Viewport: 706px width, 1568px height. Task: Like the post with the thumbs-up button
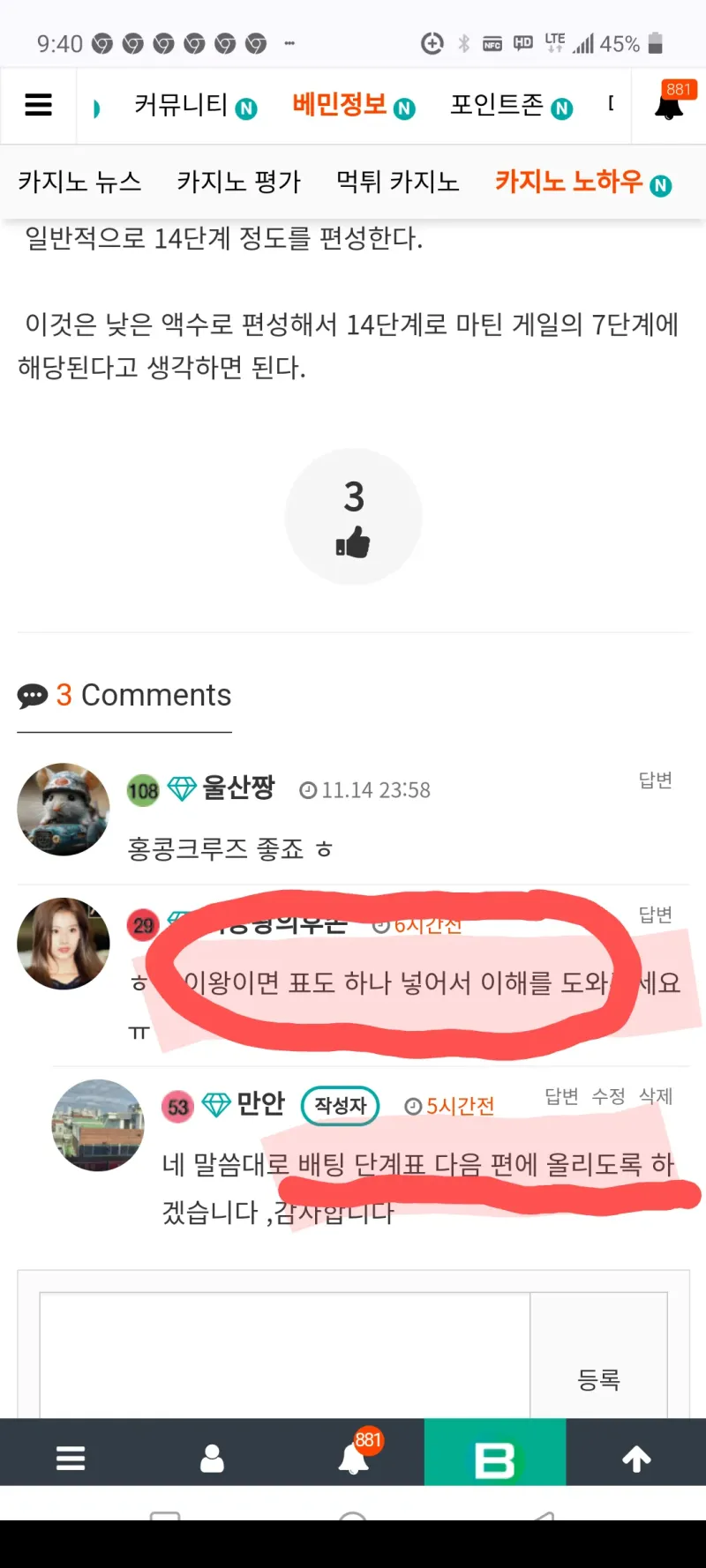click(x=353, y=517)
